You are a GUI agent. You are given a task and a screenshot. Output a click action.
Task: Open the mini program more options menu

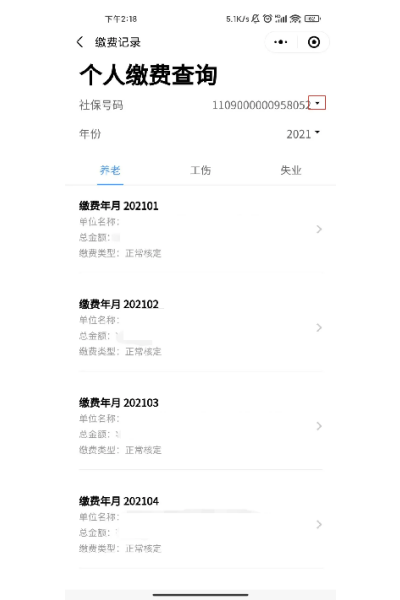pyautogui.click(x=281, y=42)
